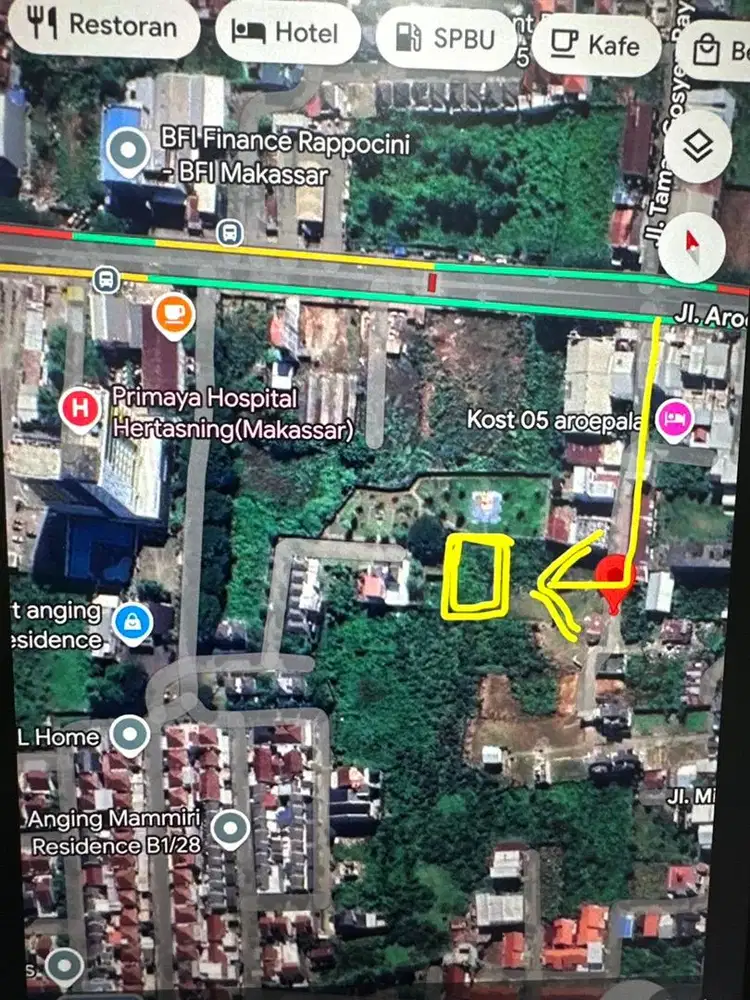The image size is (750, 1000).
Task: Select the Kost 05 aroepala pink lodging icon
Action: [x=673, y=418]
